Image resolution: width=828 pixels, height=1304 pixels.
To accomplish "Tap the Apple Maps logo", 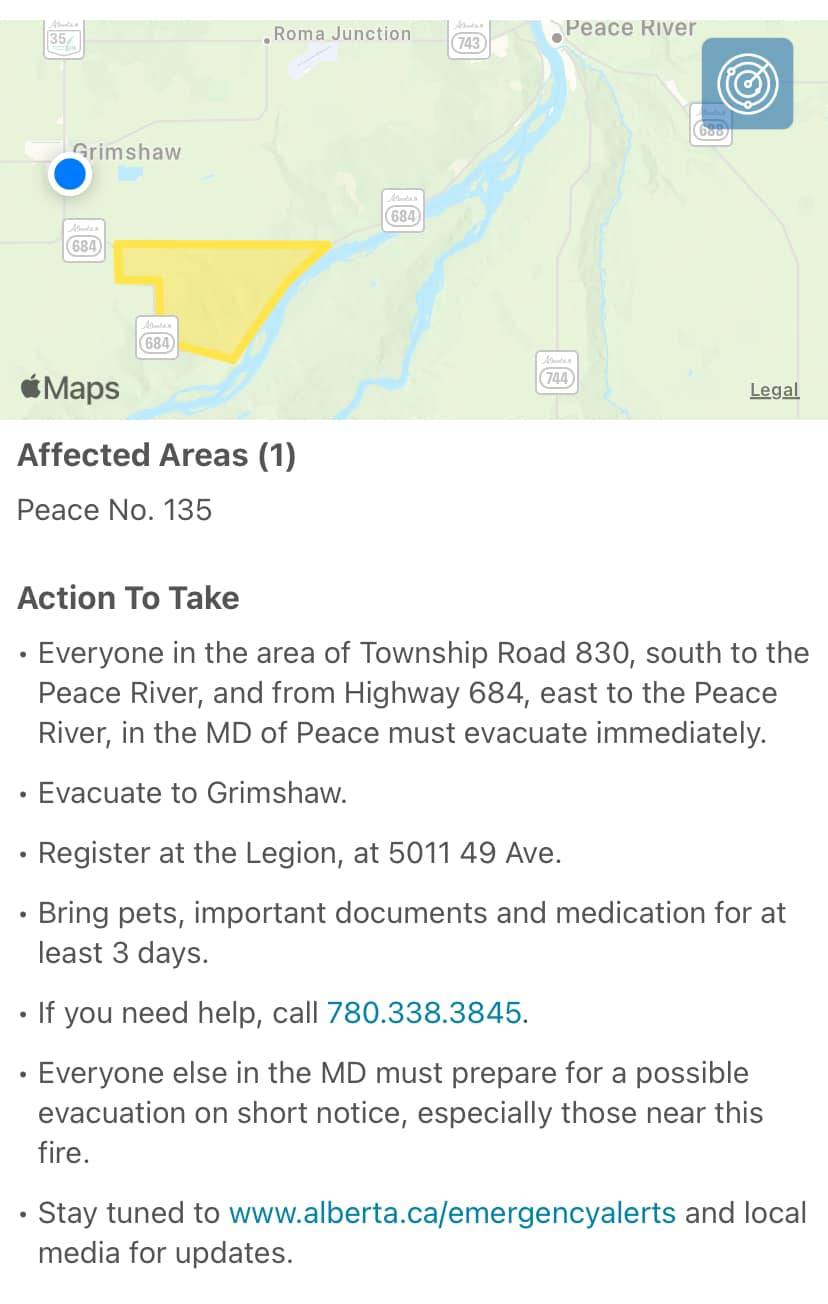I will [x=67, y=388].
